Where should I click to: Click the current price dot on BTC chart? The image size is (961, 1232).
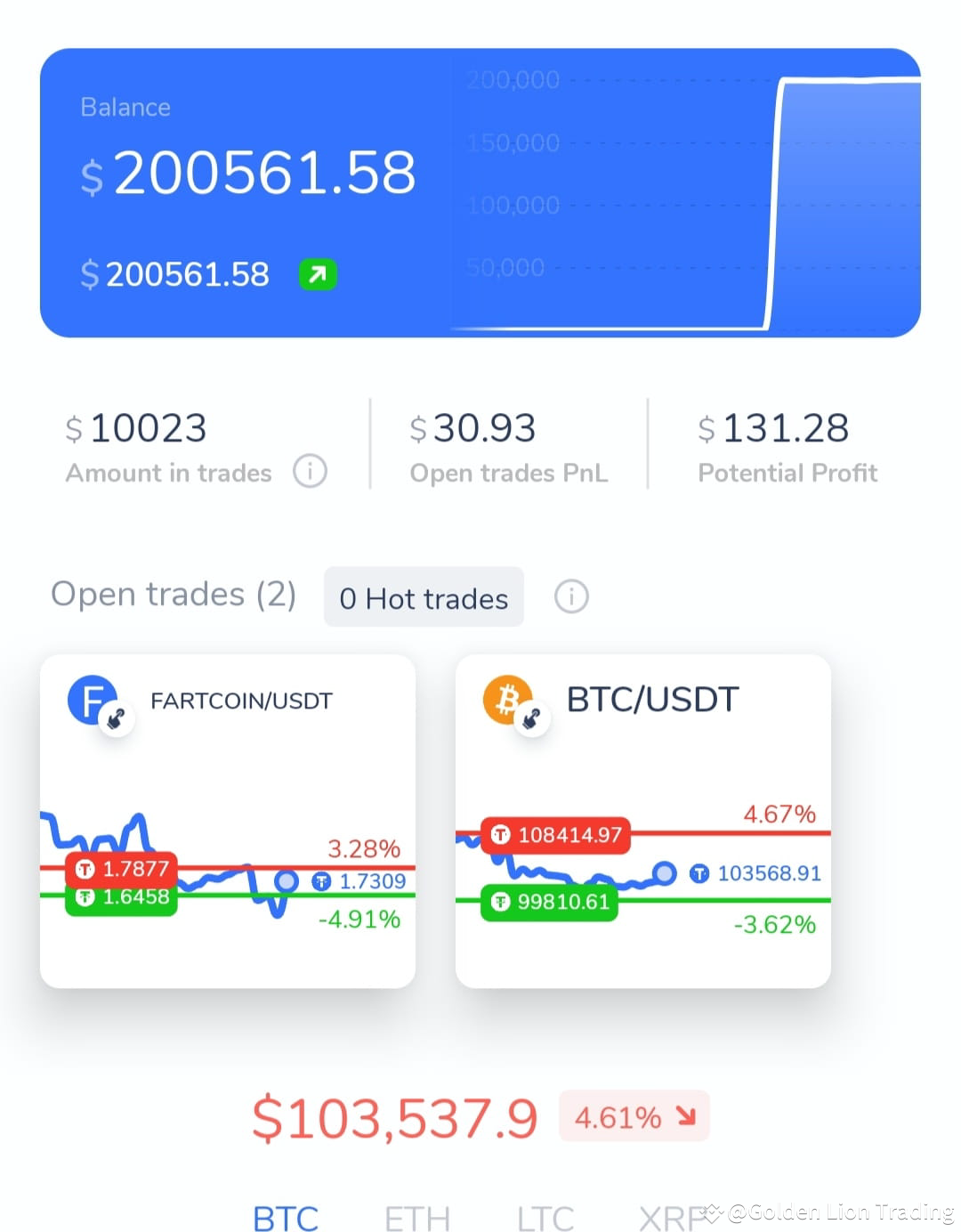click(664, 874)
